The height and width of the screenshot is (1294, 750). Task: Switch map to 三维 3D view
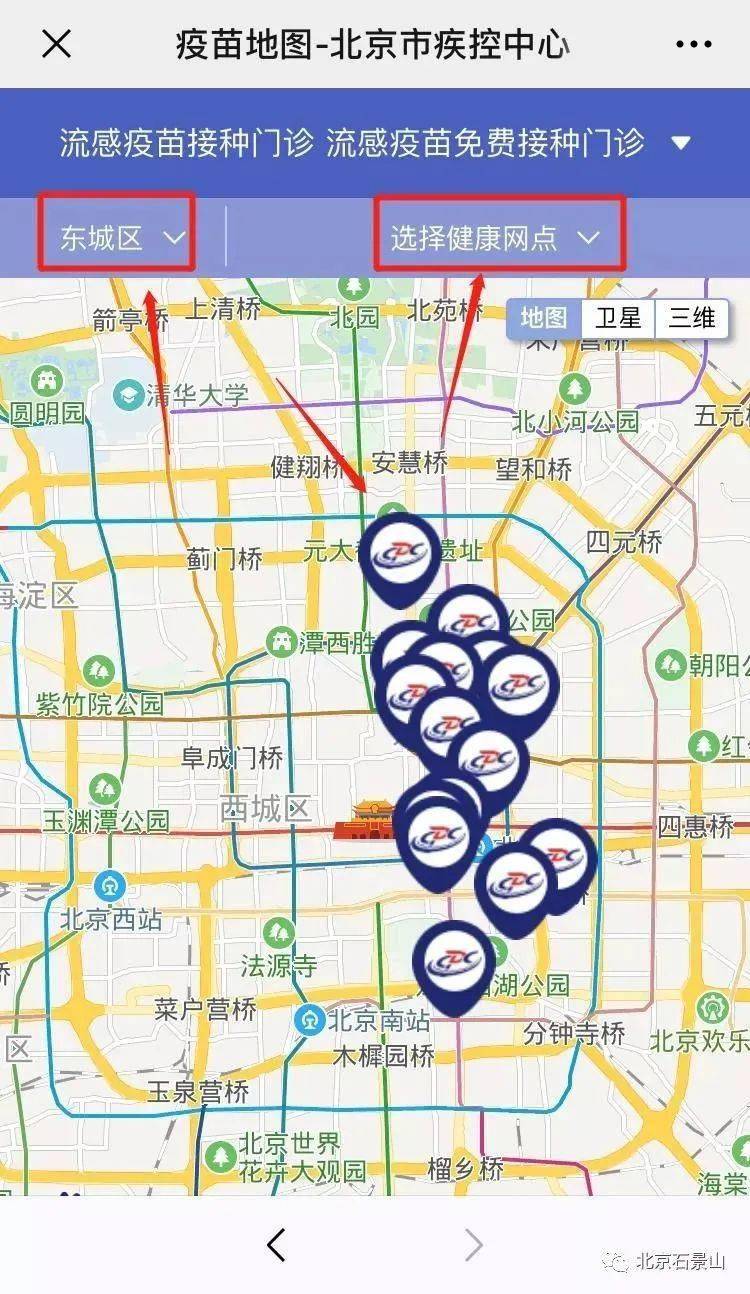pyautogui.click(x=692, y=318)
